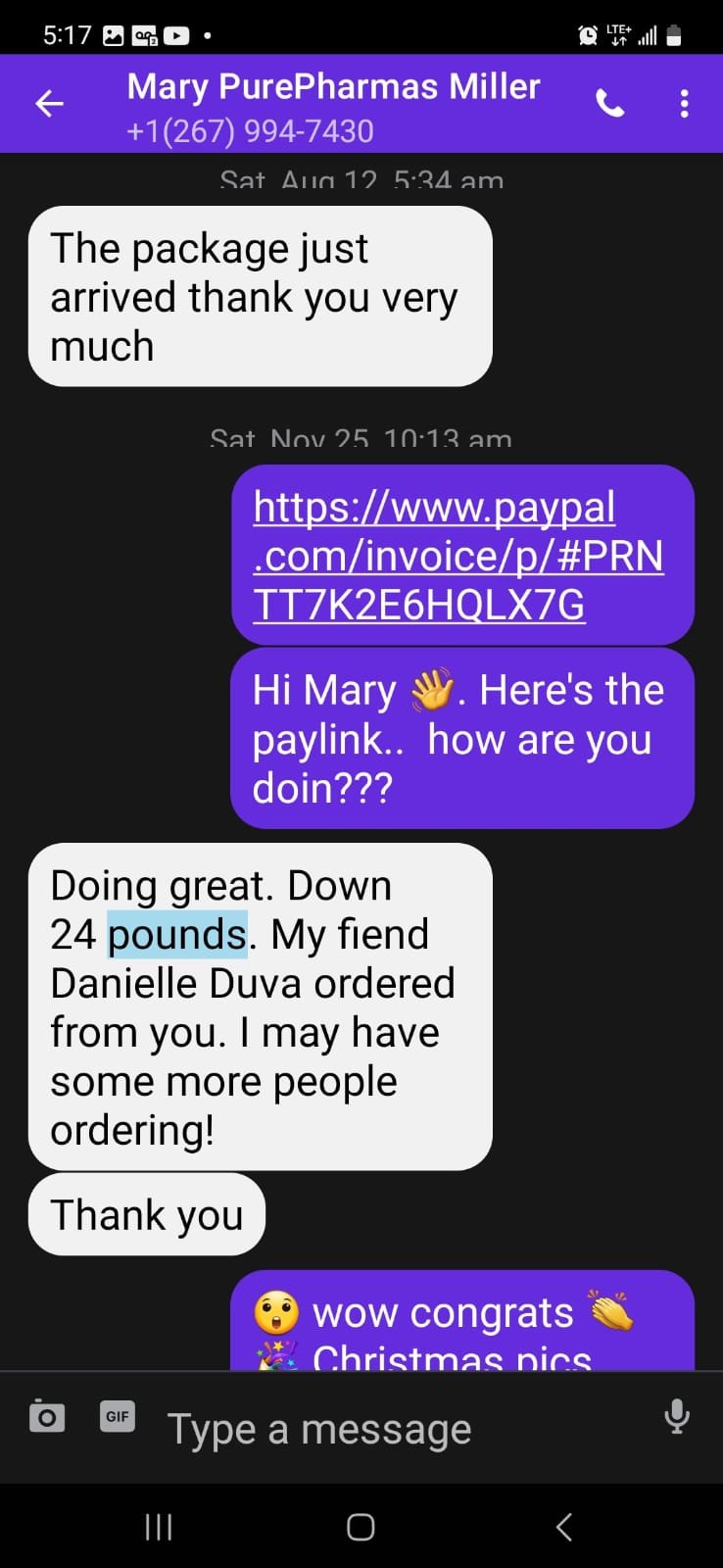Go back from Mary's conversation
723x1568 pixels.
click(49, 104)
